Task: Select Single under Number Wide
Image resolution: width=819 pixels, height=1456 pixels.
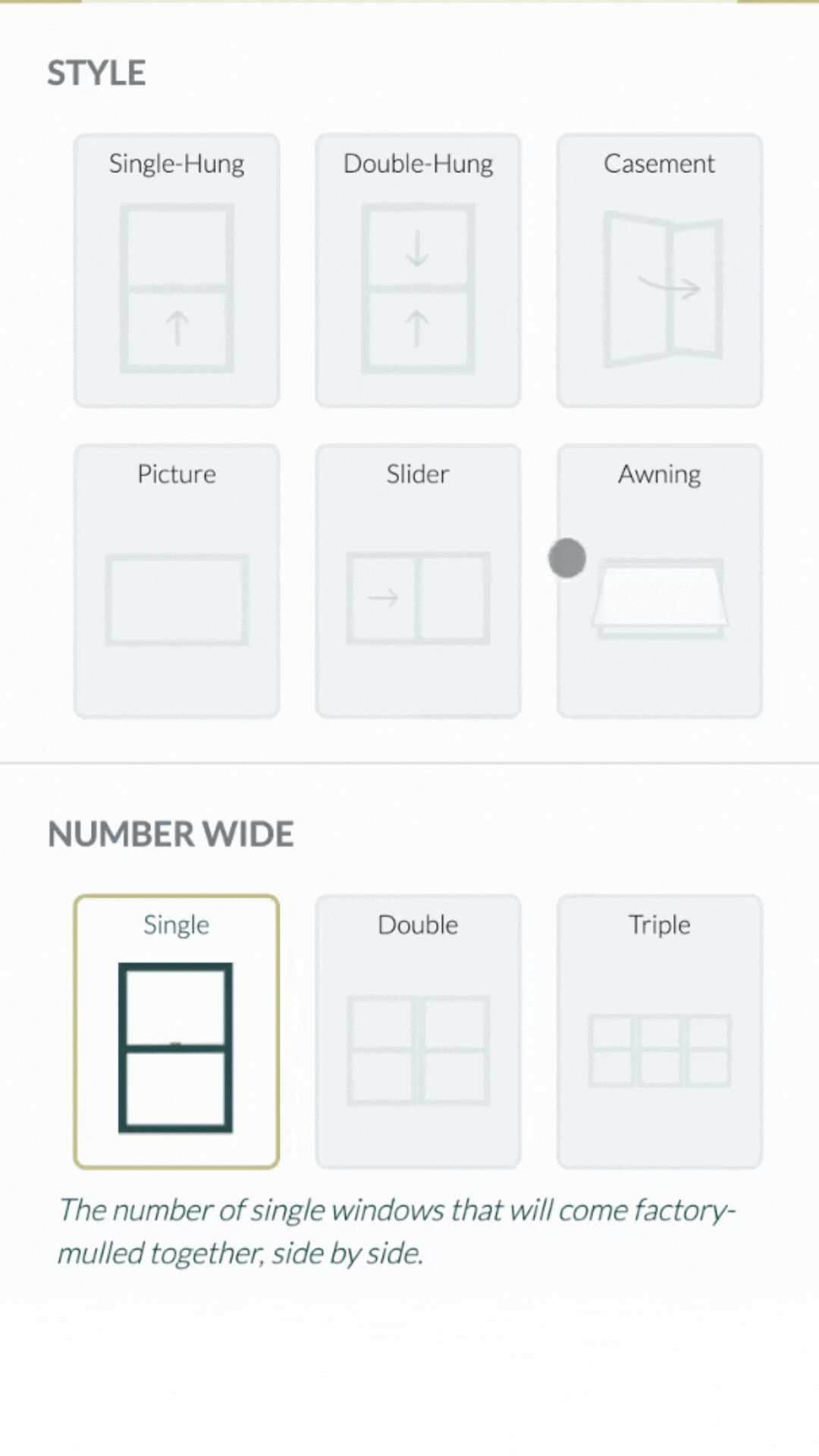Action: point(177,1031)
